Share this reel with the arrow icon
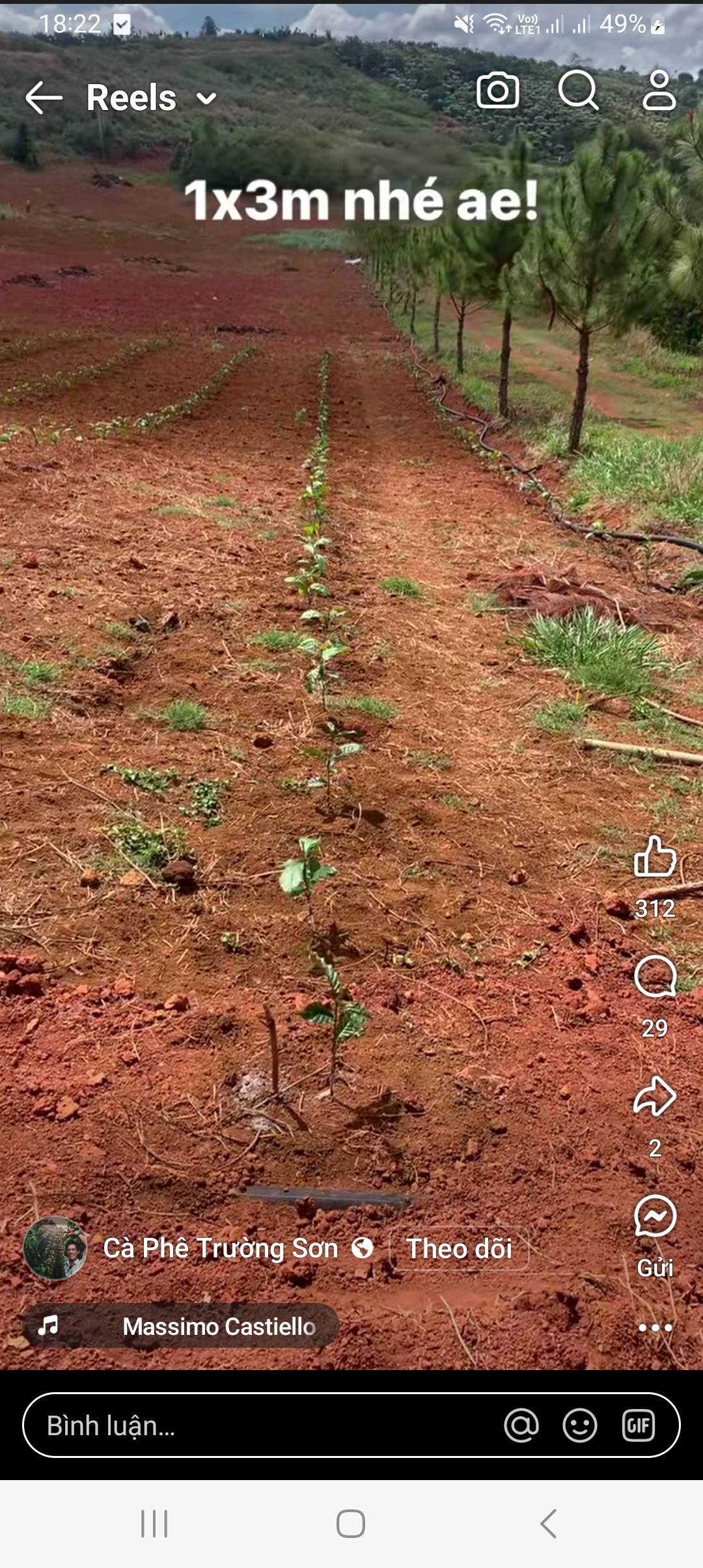Screen dimensions: 703x1568 655,1096
